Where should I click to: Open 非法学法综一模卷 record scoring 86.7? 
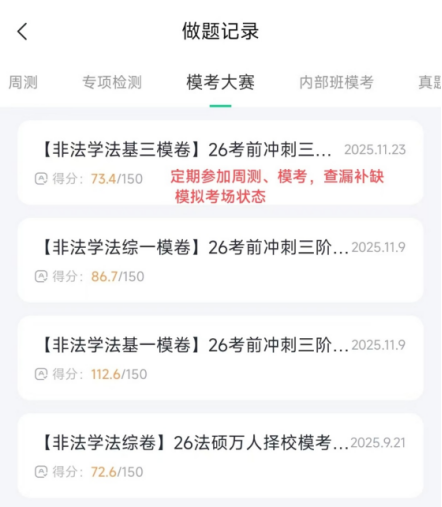[220, 260]
